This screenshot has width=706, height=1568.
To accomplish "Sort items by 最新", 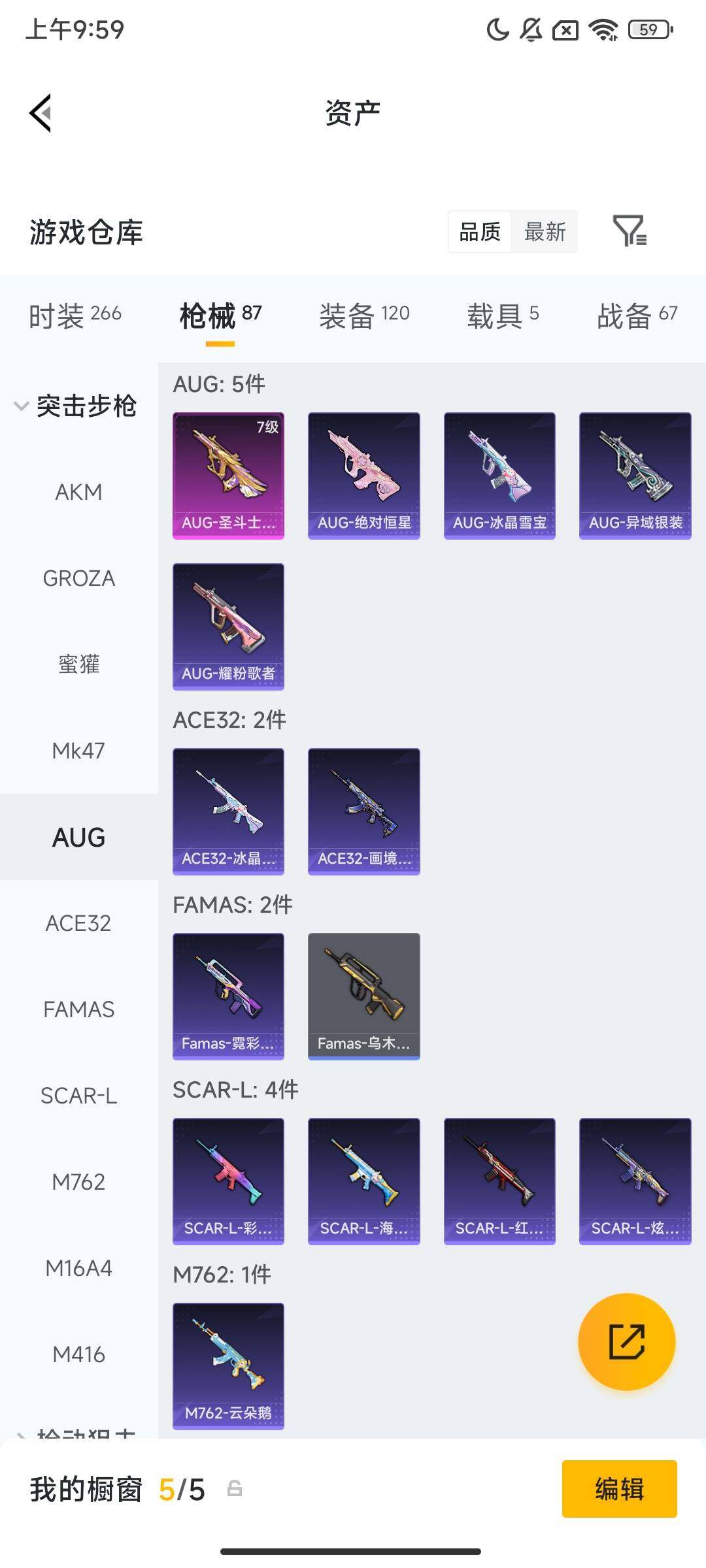I will [545, 232].
